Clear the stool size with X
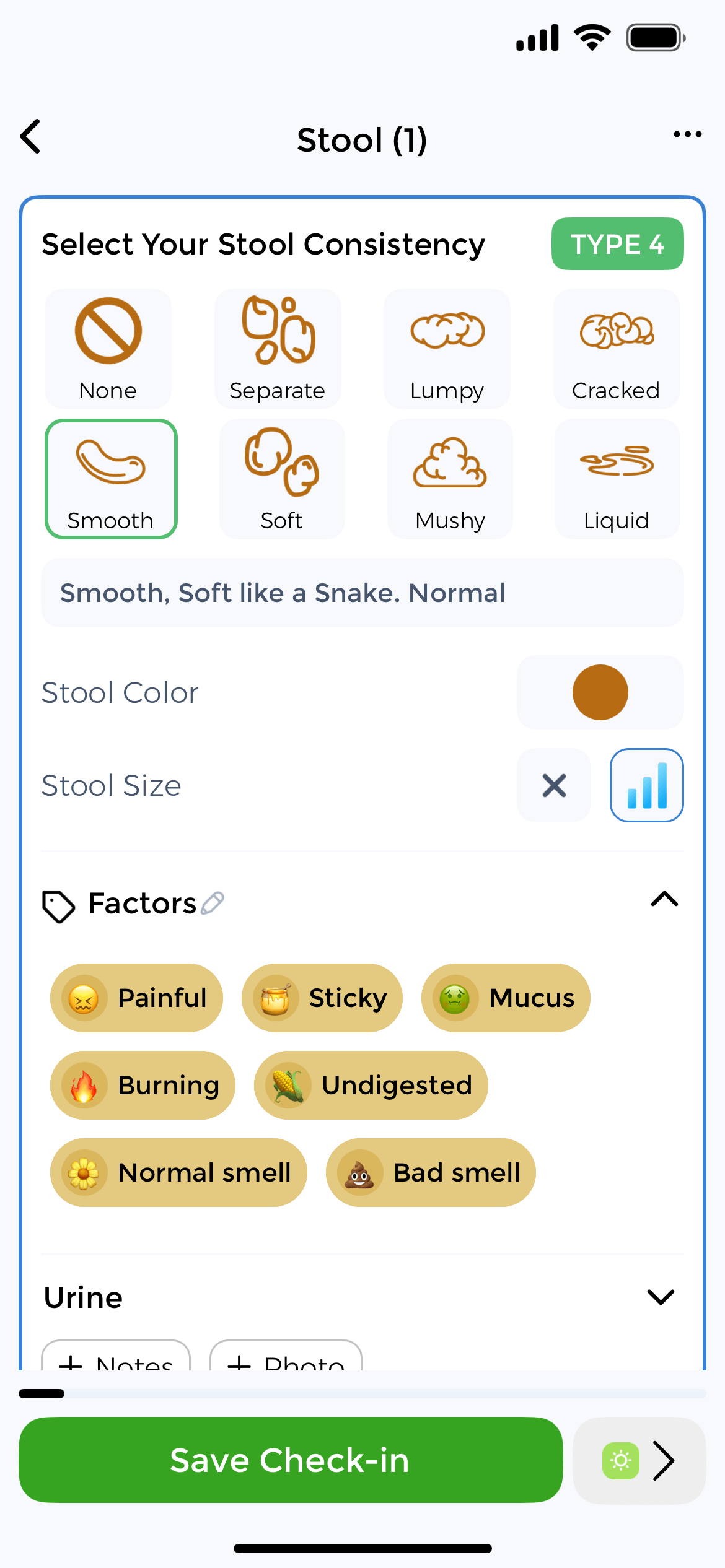The width and height of the screenshot is (725, 1568). point(554,785)
